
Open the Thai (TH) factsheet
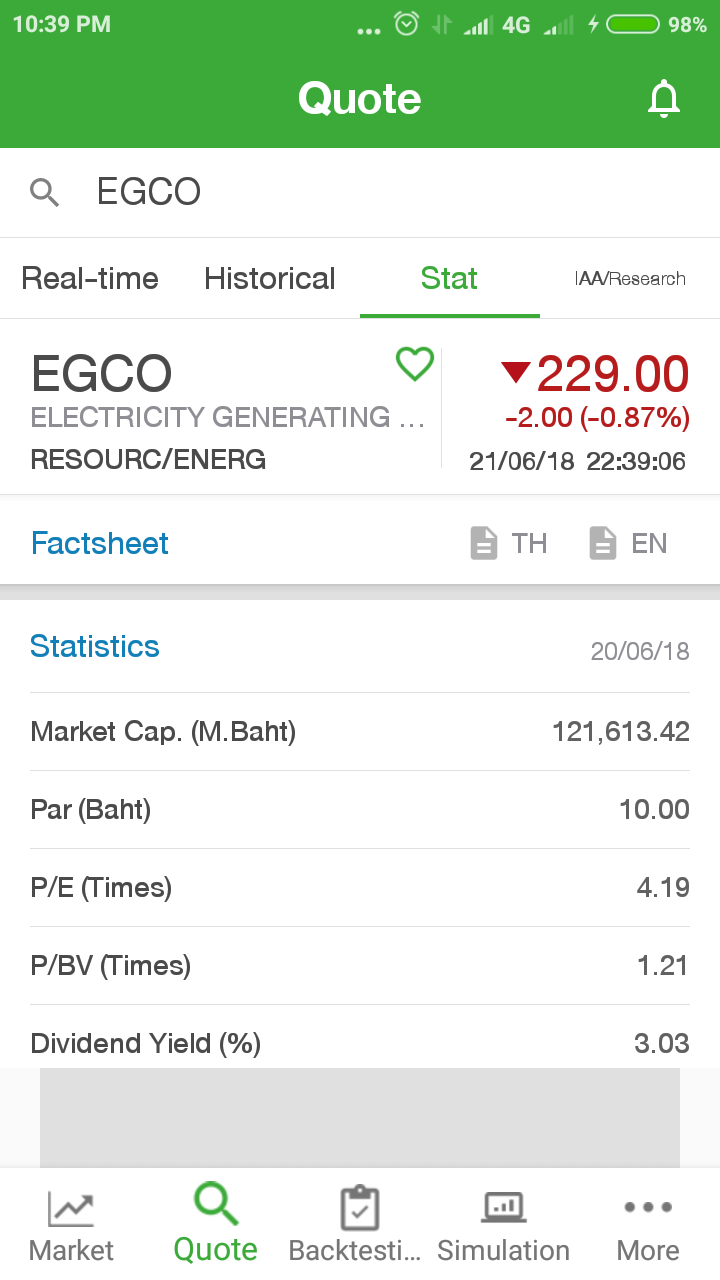point(509,543)
